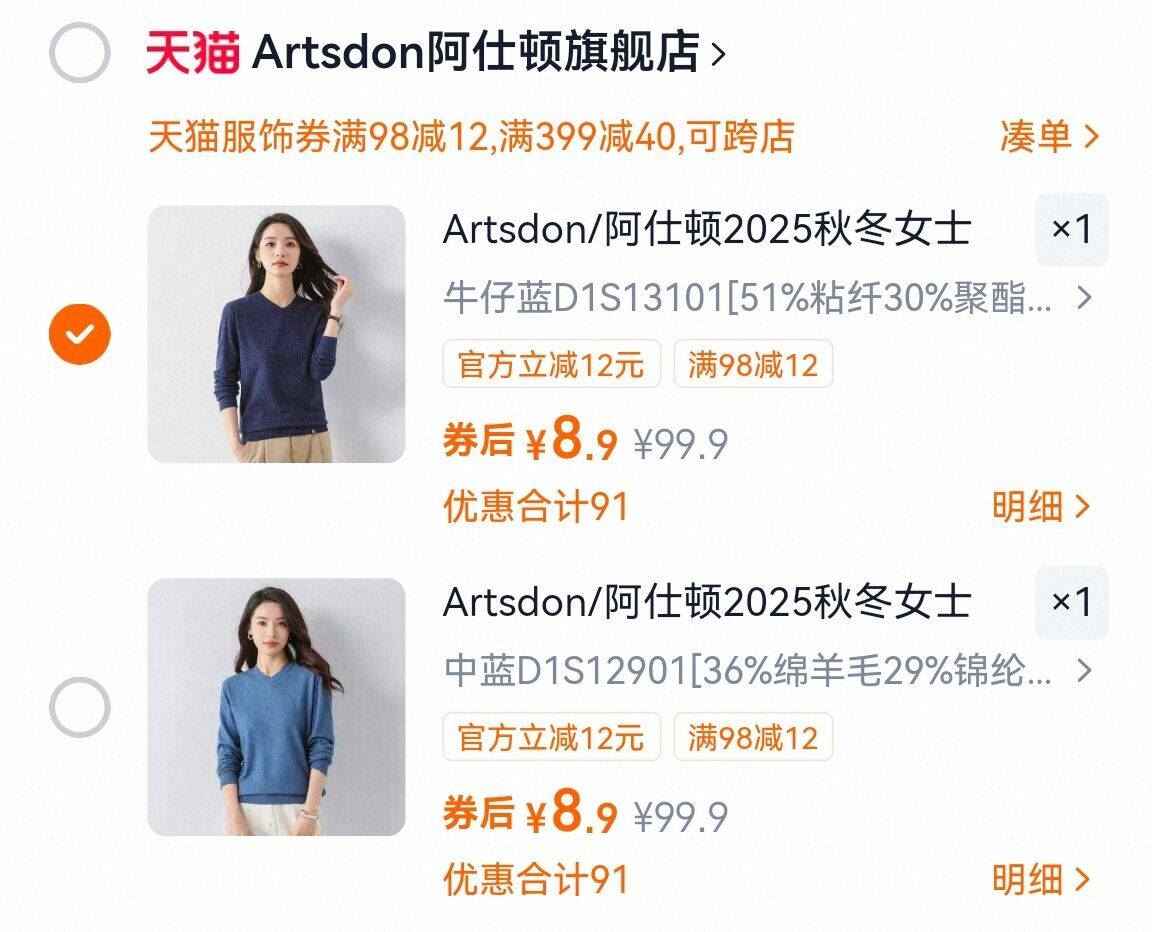Select the 中蓝 sweater item checkbox
Image resolution: width=1152 pixels, height=932 pixels.
[x=79, y=707]
